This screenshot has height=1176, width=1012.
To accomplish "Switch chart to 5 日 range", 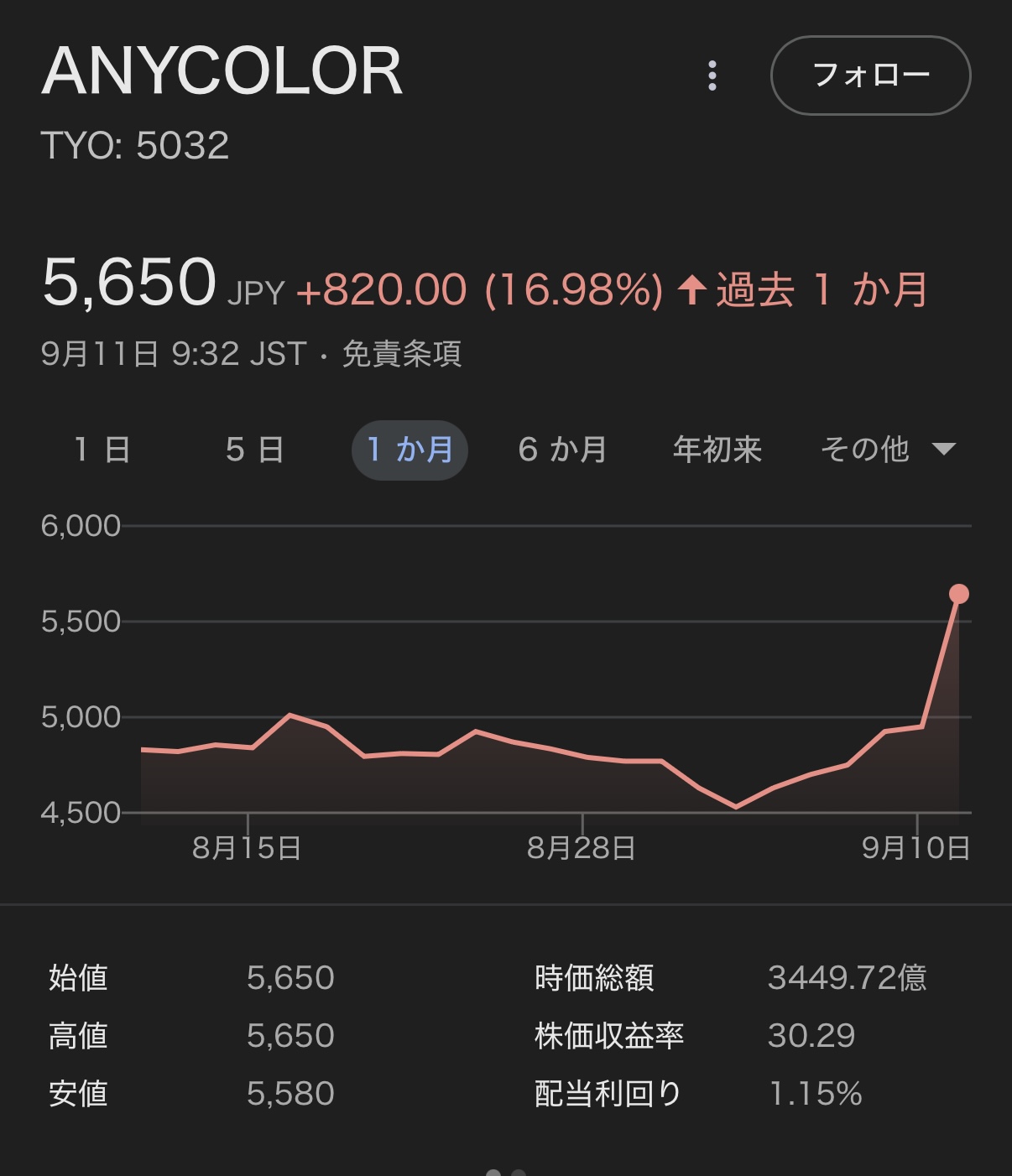I will coord(254,450).
